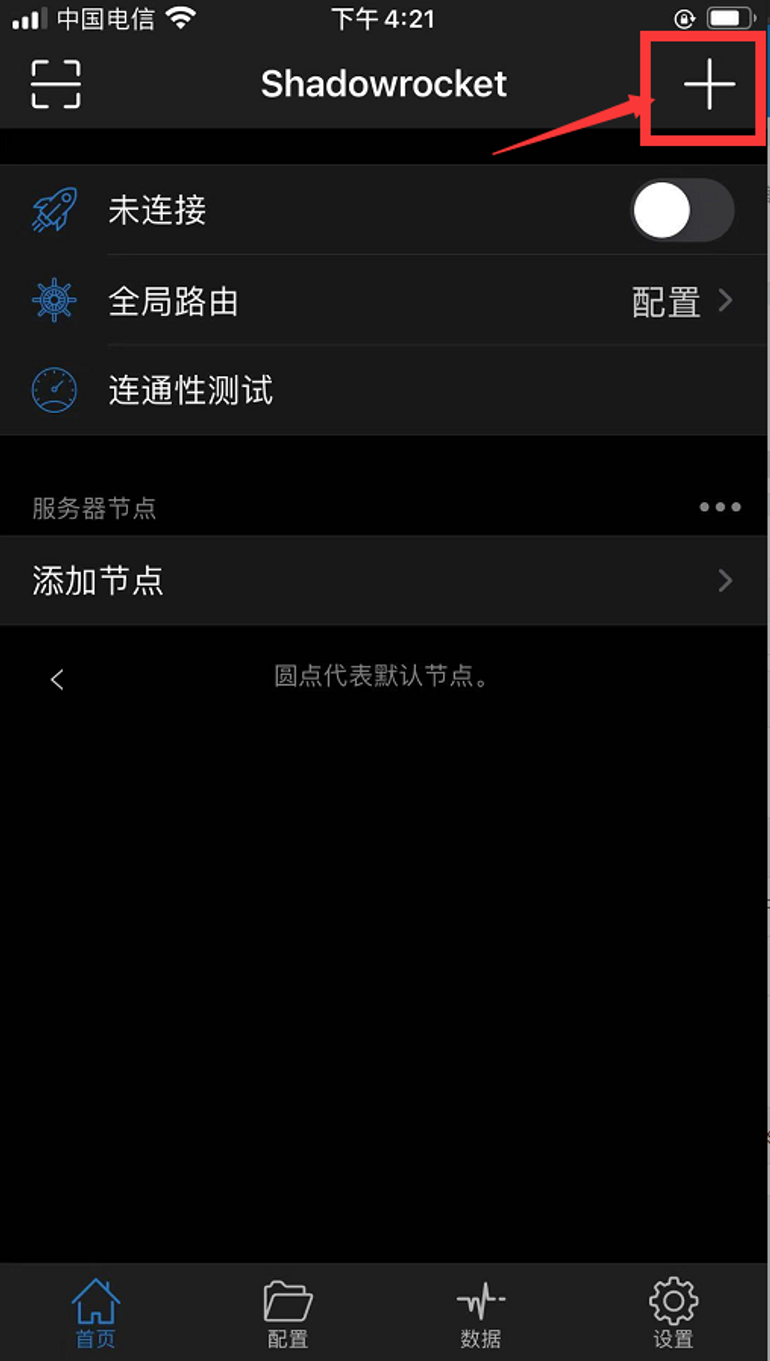Switch to the 首页 tab

coord(95,1314)
